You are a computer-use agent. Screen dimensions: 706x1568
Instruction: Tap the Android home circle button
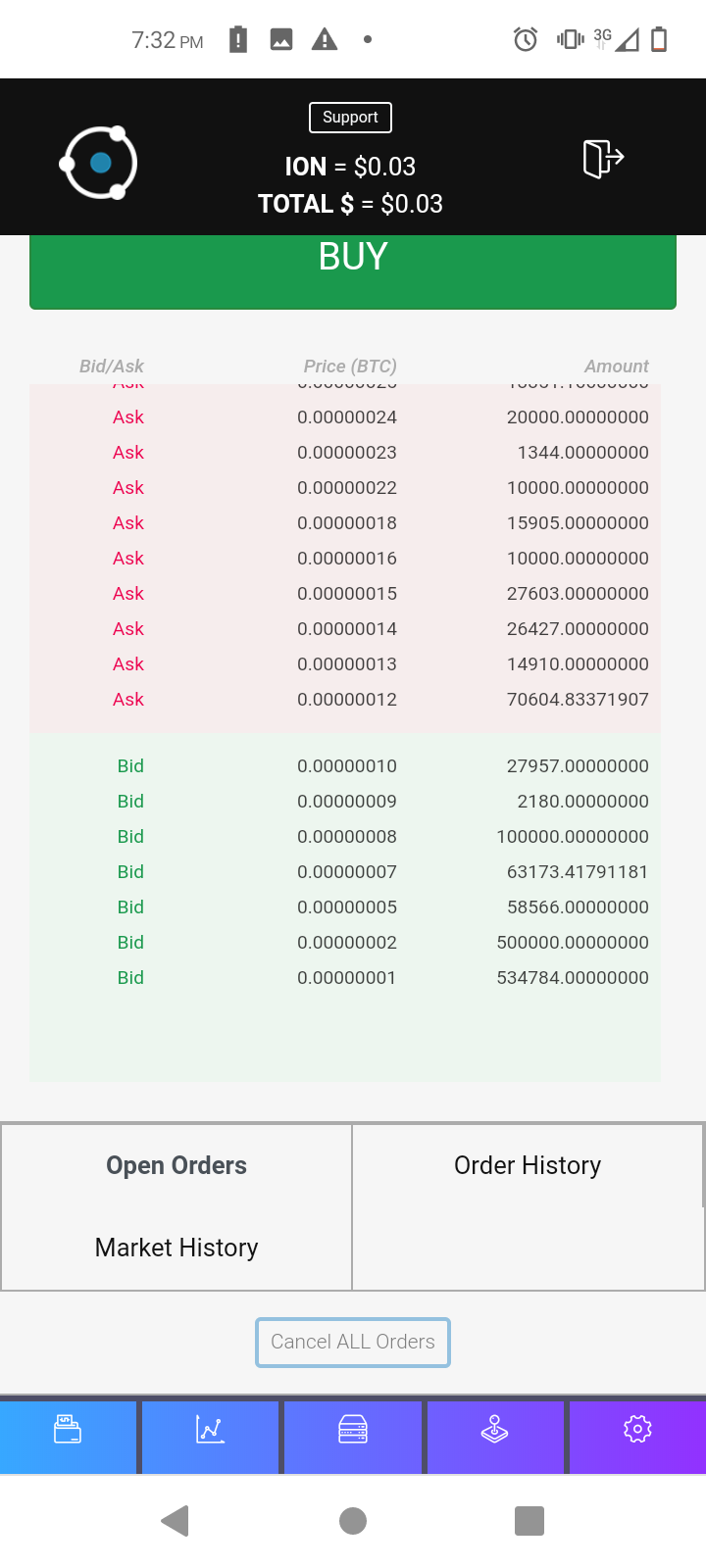coord(353,1521)
